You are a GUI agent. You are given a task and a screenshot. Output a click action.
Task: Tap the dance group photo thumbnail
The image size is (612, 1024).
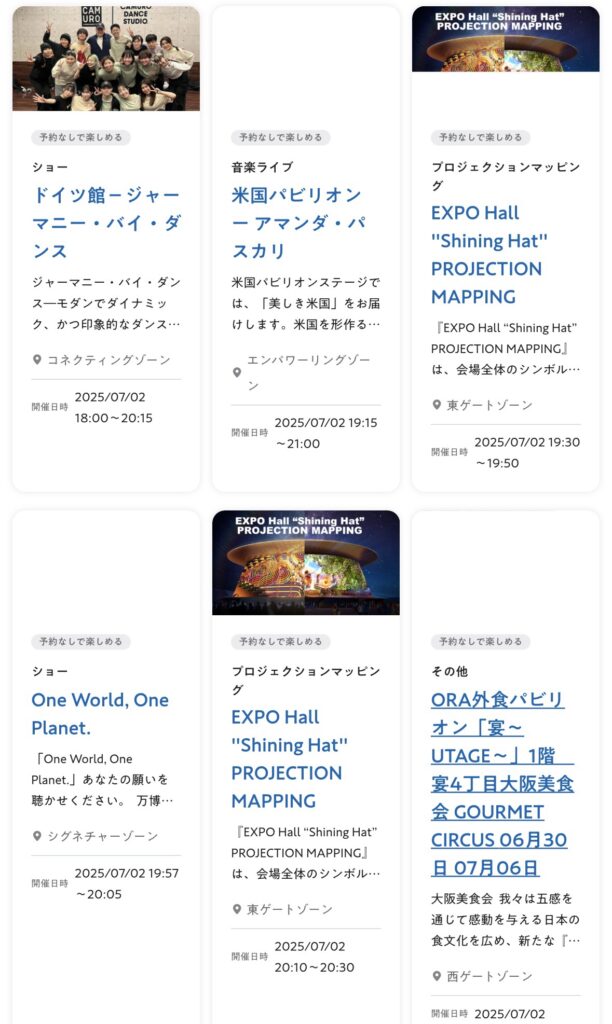pos(106,58)
